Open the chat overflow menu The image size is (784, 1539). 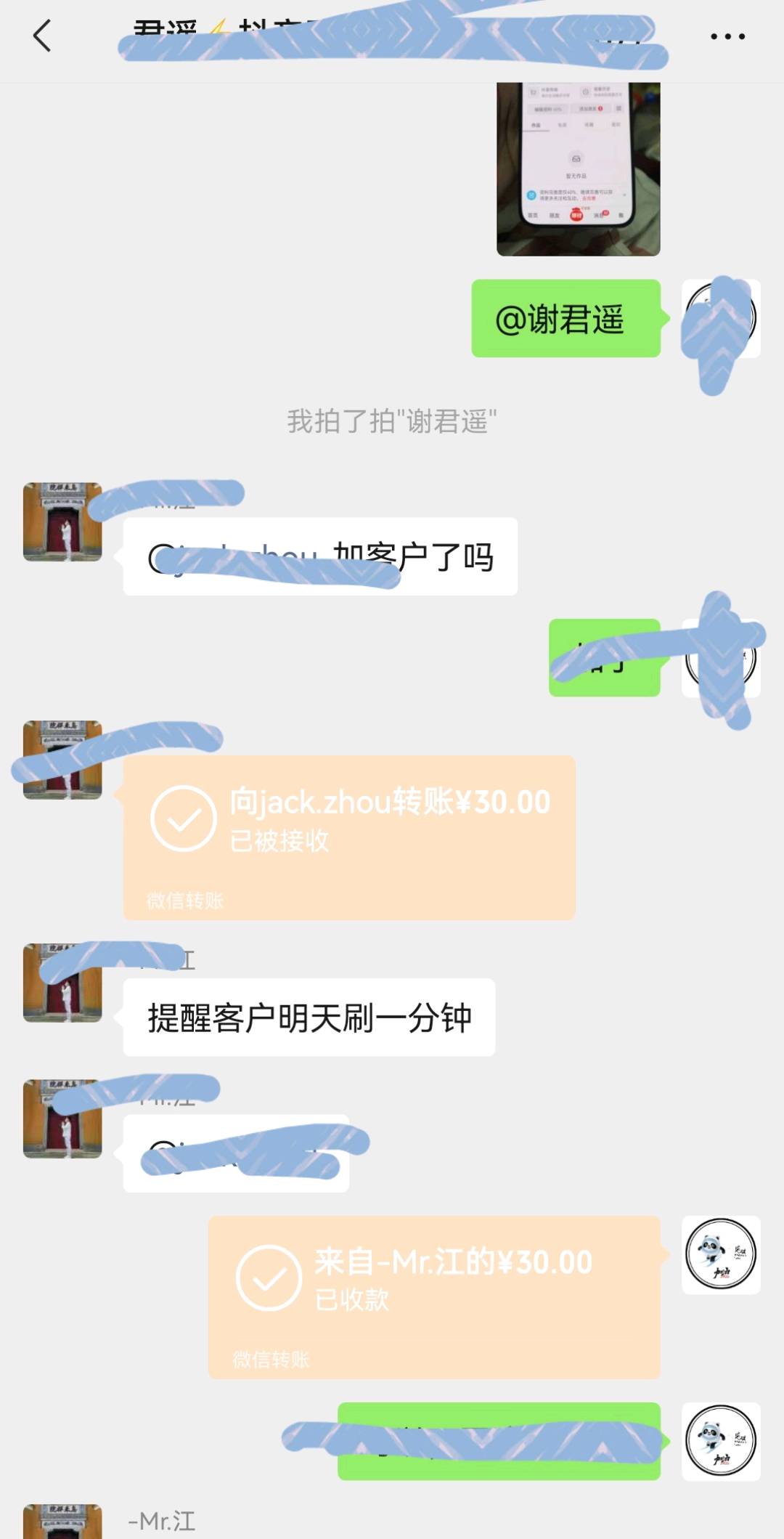click(727, 36)
